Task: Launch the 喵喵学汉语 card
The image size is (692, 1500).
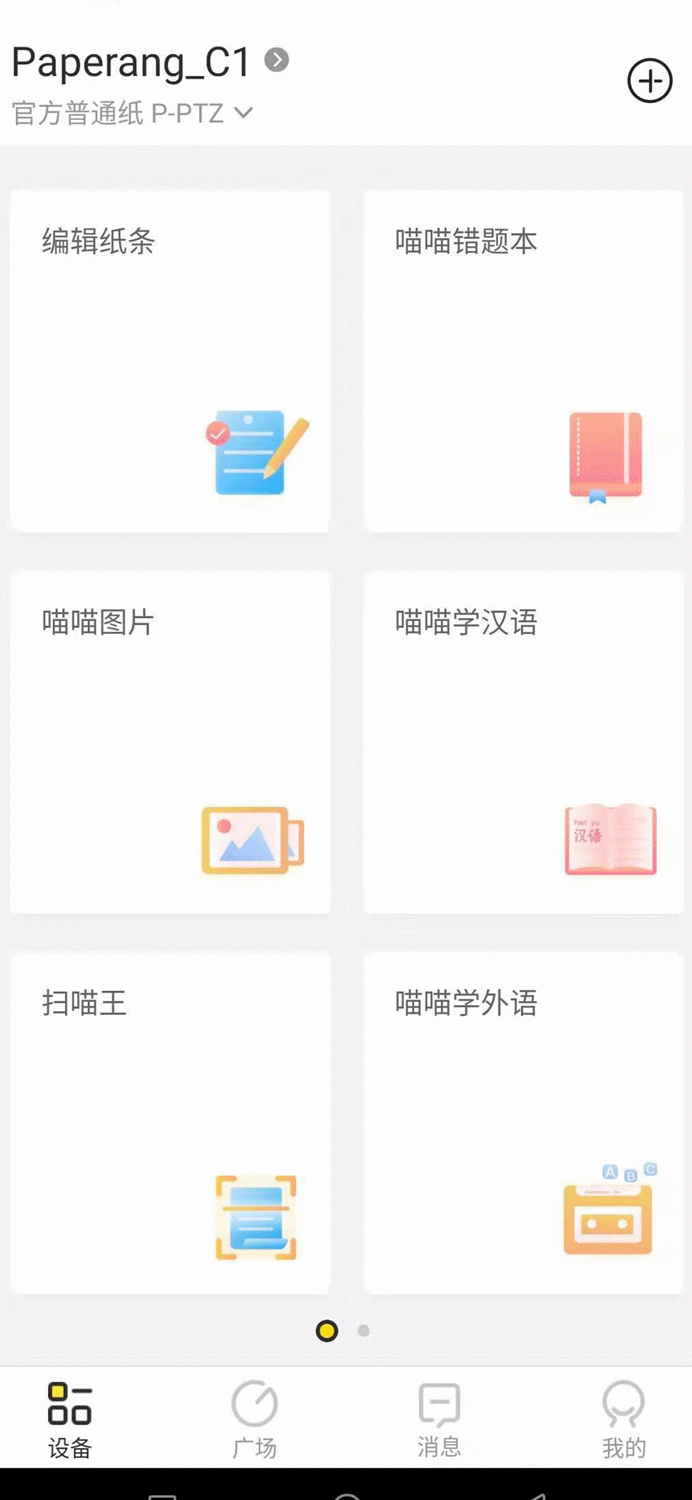Action: [523, 741]
